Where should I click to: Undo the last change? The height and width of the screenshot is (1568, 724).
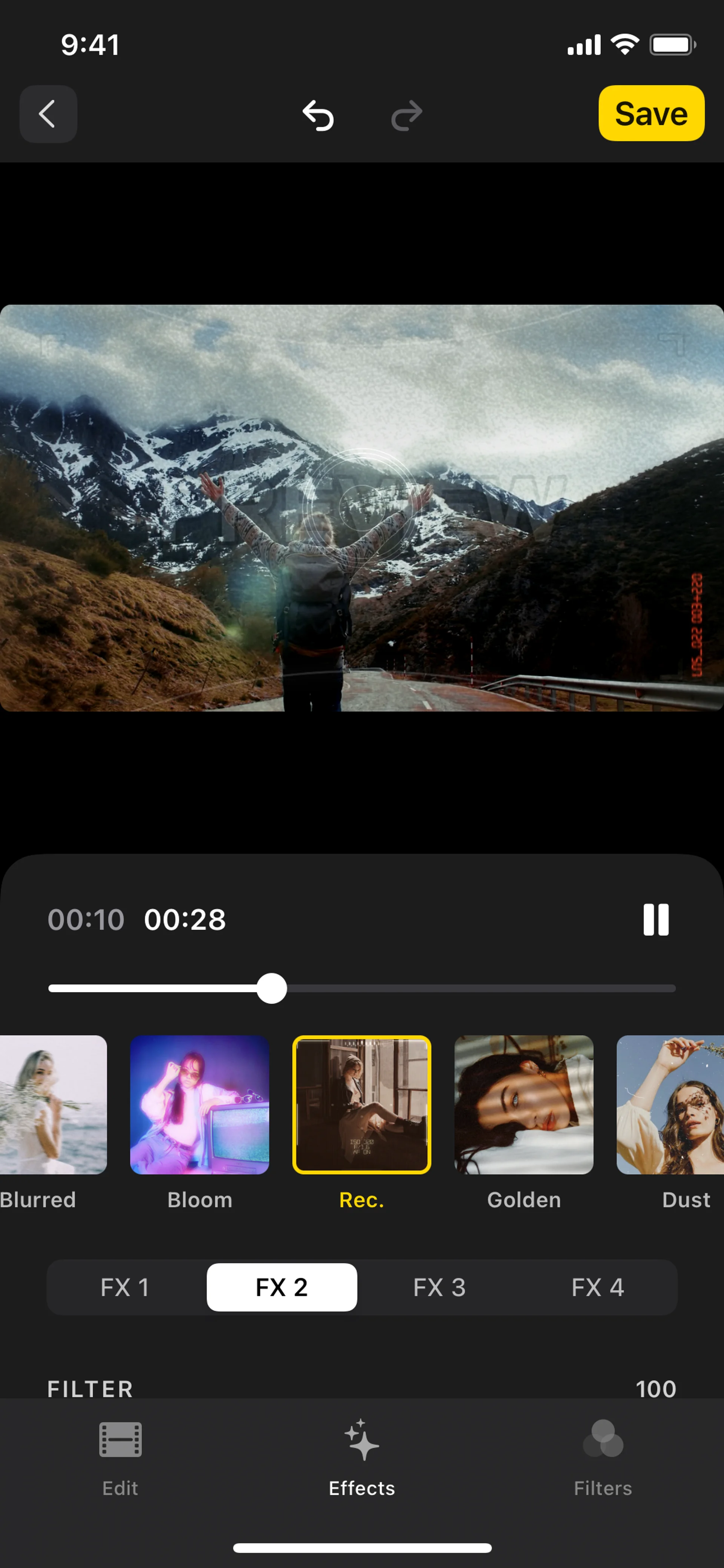(318, 115)
